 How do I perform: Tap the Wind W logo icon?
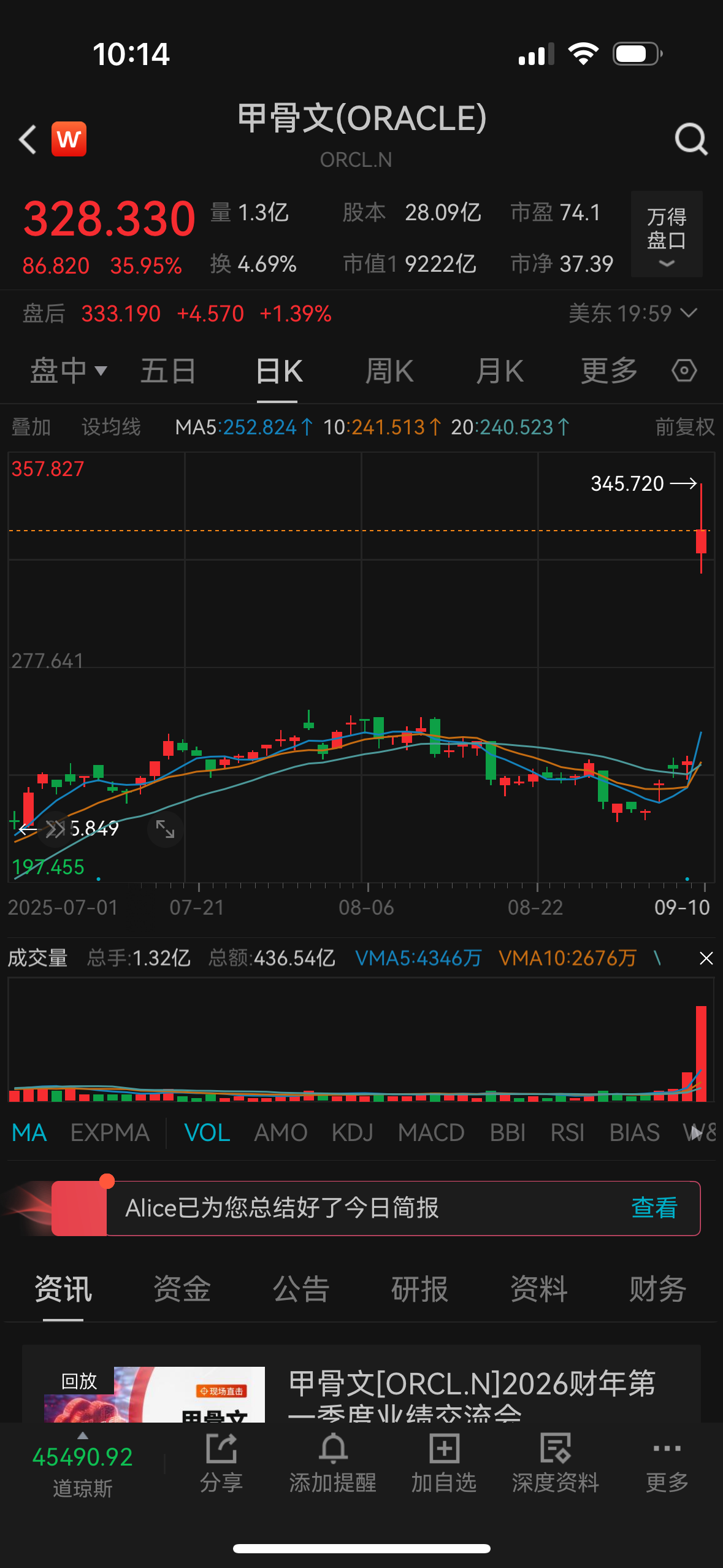[69, 139]
